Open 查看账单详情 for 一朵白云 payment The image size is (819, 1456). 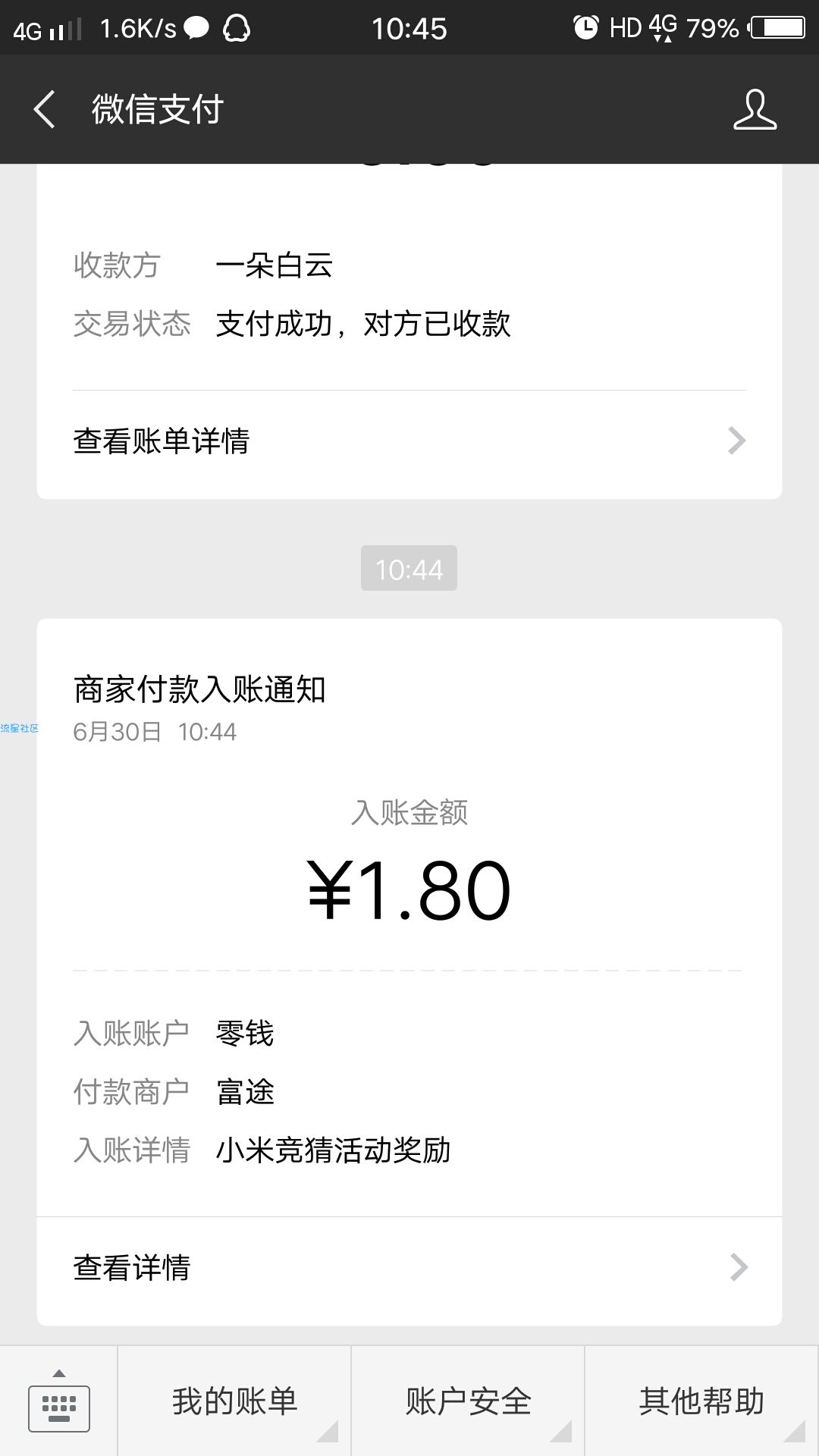coord(409,441)
